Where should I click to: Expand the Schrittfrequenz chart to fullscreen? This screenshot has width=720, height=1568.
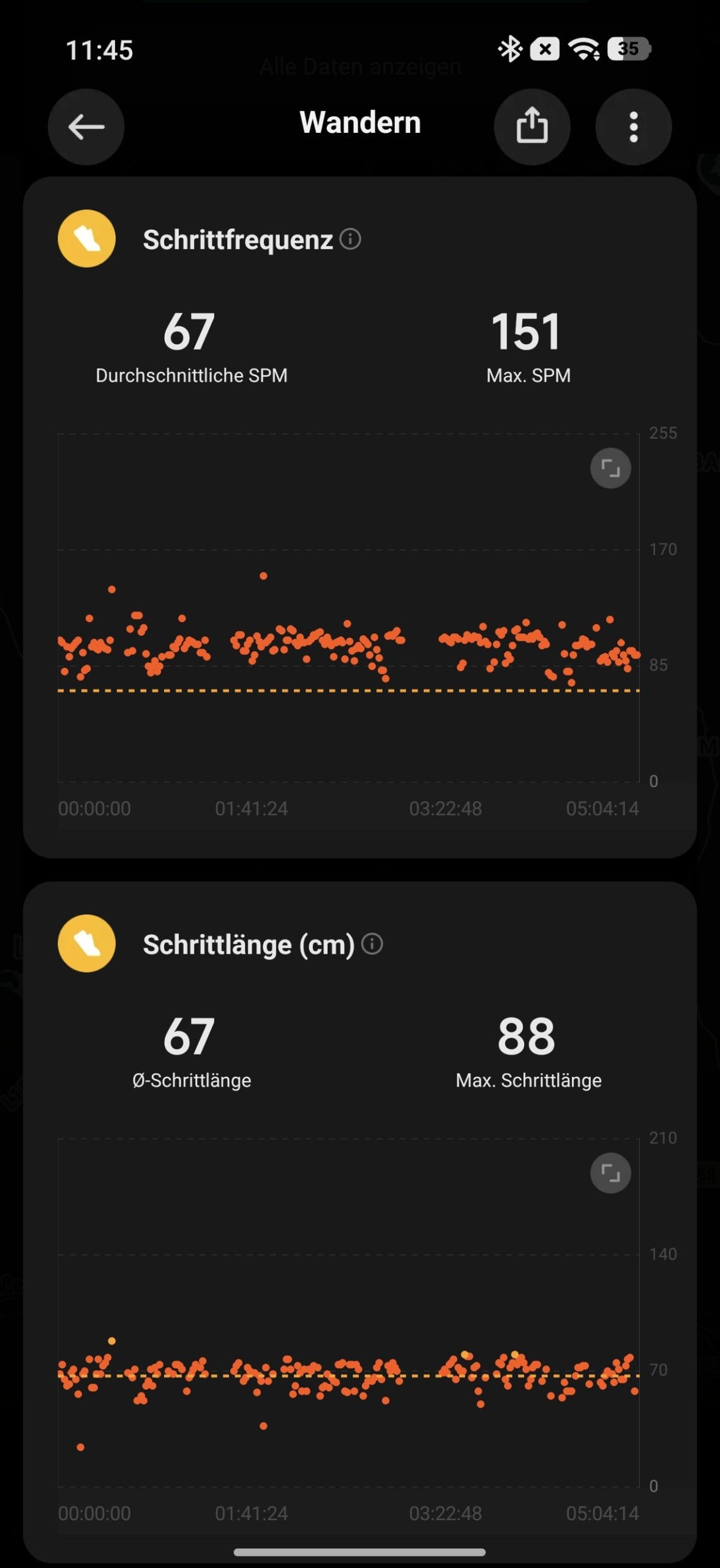(x=610, y=469)
